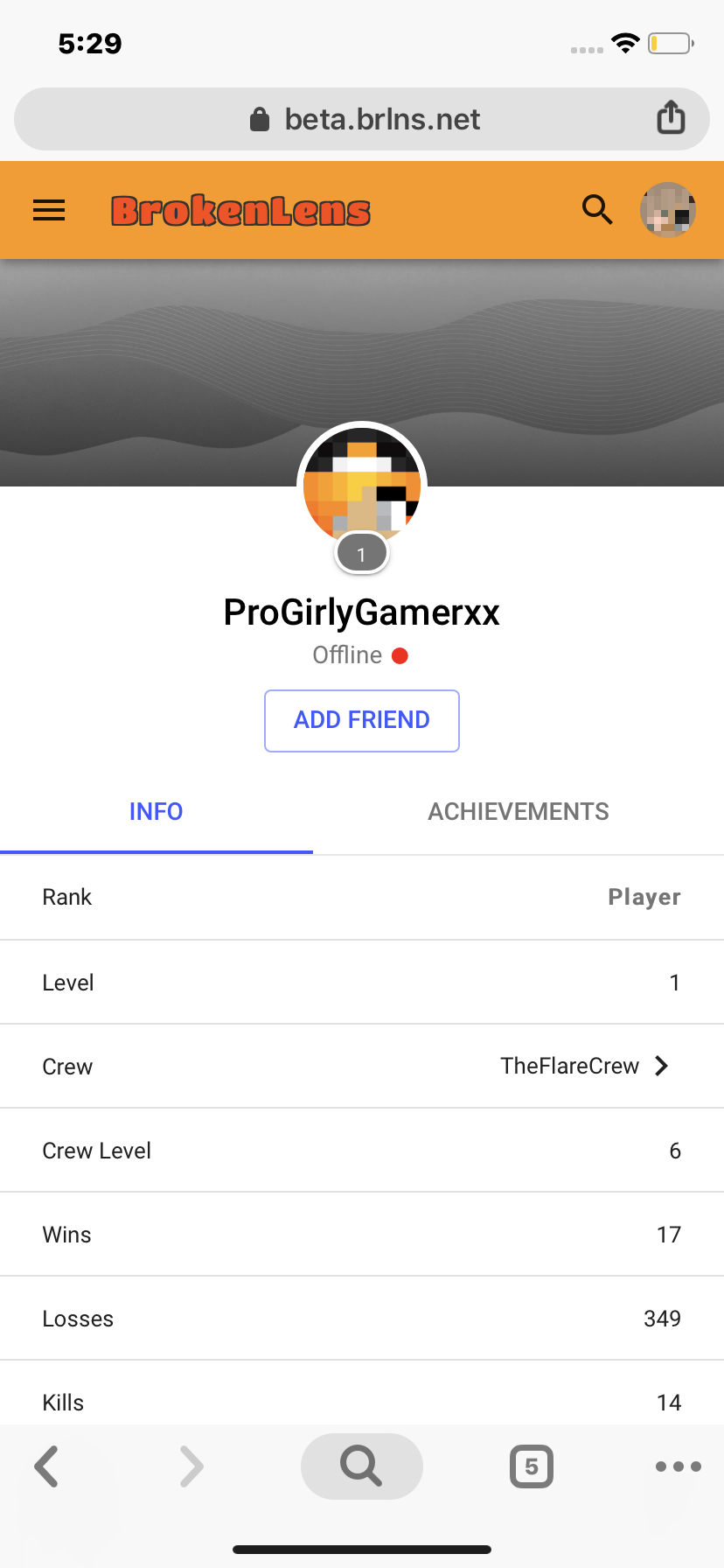
Task: Open the hamburger drawer menu
Action: pyautogui.click(x=49, y=210)
